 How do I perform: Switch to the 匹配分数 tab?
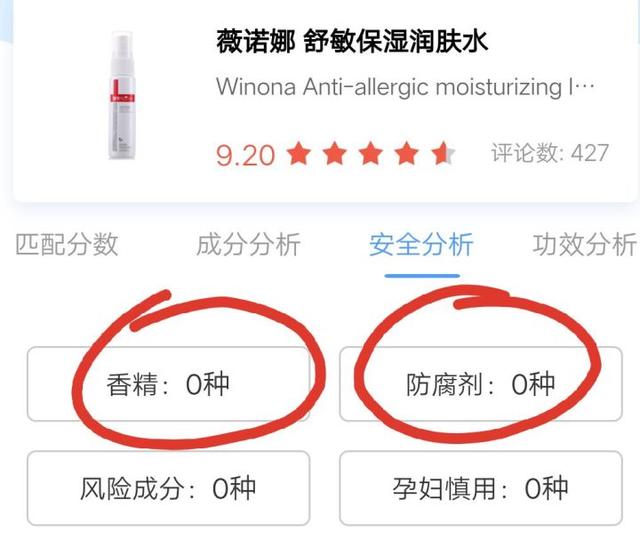[68, 244]
